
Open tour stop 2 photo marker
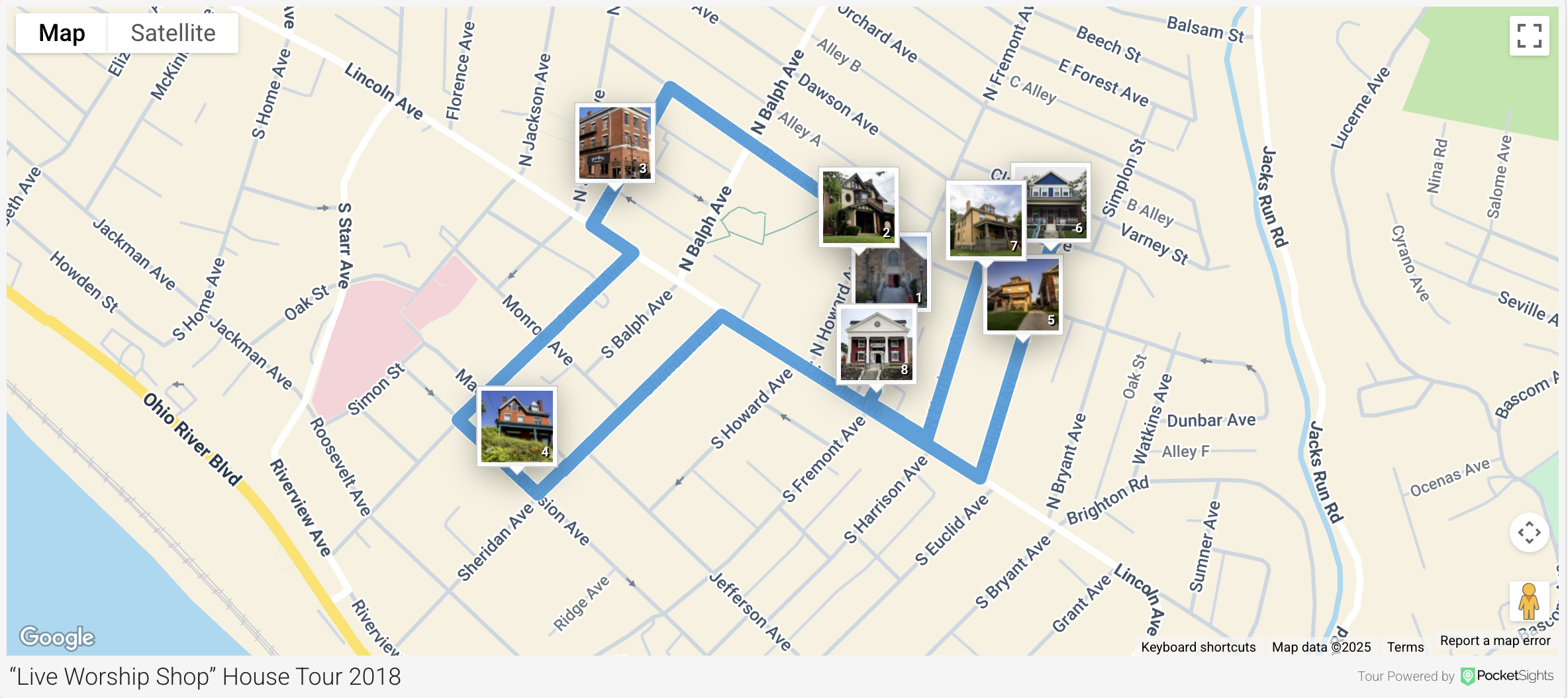(858, 207)
